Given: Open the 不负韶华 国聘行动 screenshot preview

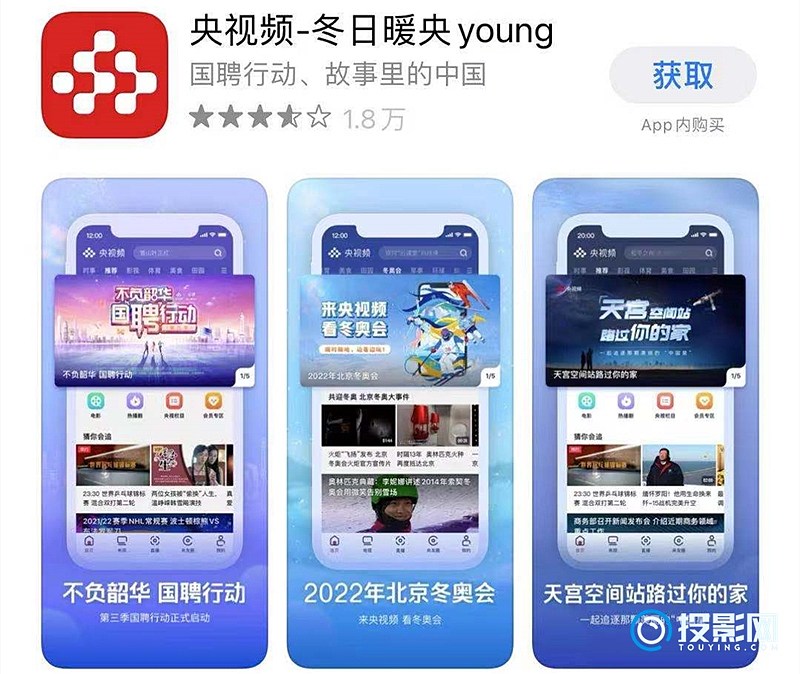Looking at the screenshot, I should coord(154,420).
